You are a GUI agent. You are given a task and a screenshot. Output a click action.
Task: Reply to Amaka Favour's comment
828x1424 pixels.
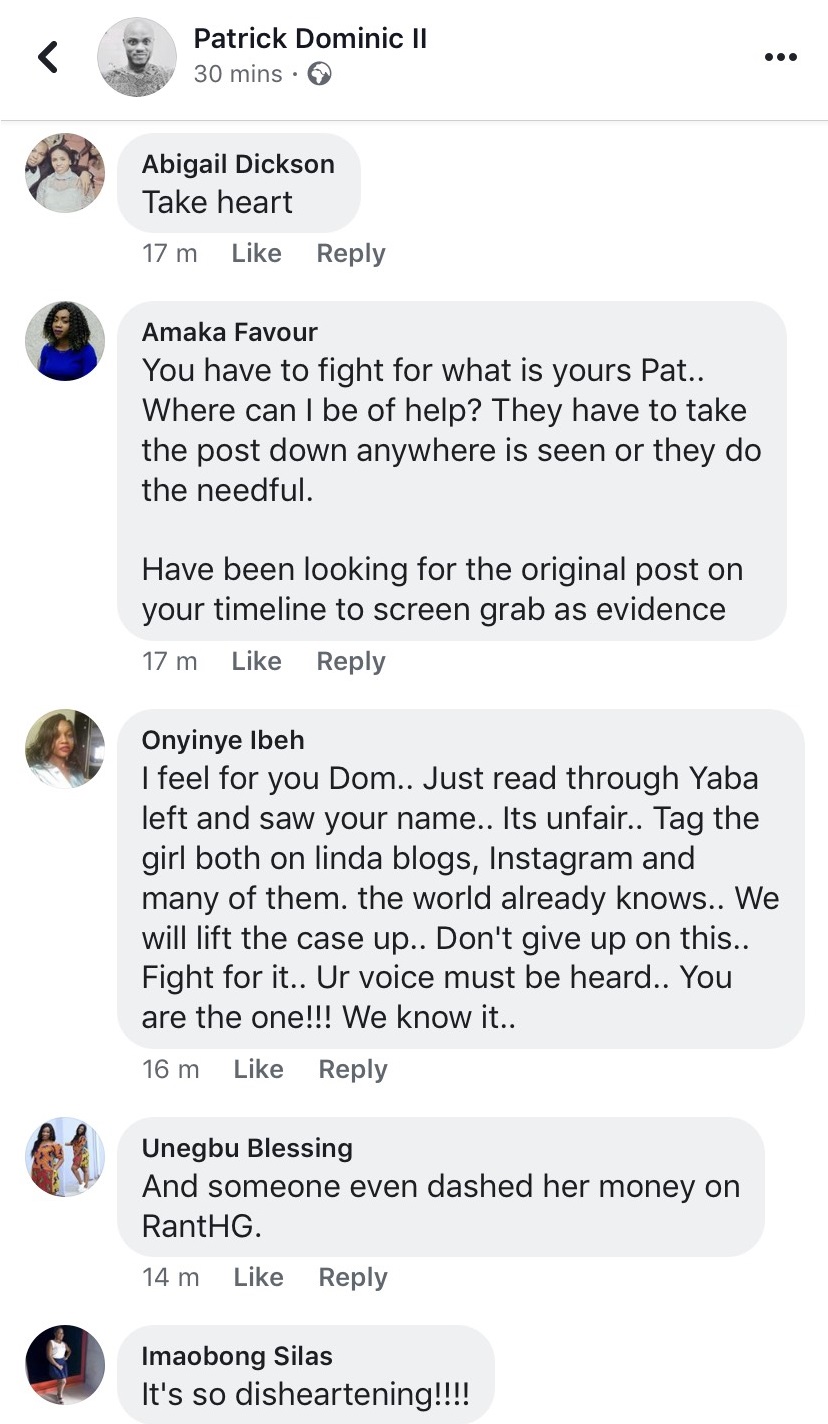350,662
